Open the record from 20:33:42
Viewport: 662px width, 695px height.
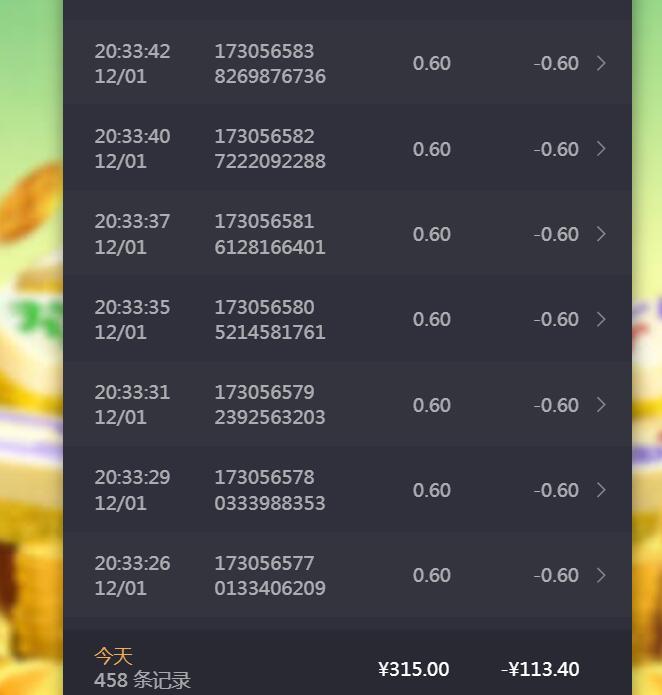(347, 63)
